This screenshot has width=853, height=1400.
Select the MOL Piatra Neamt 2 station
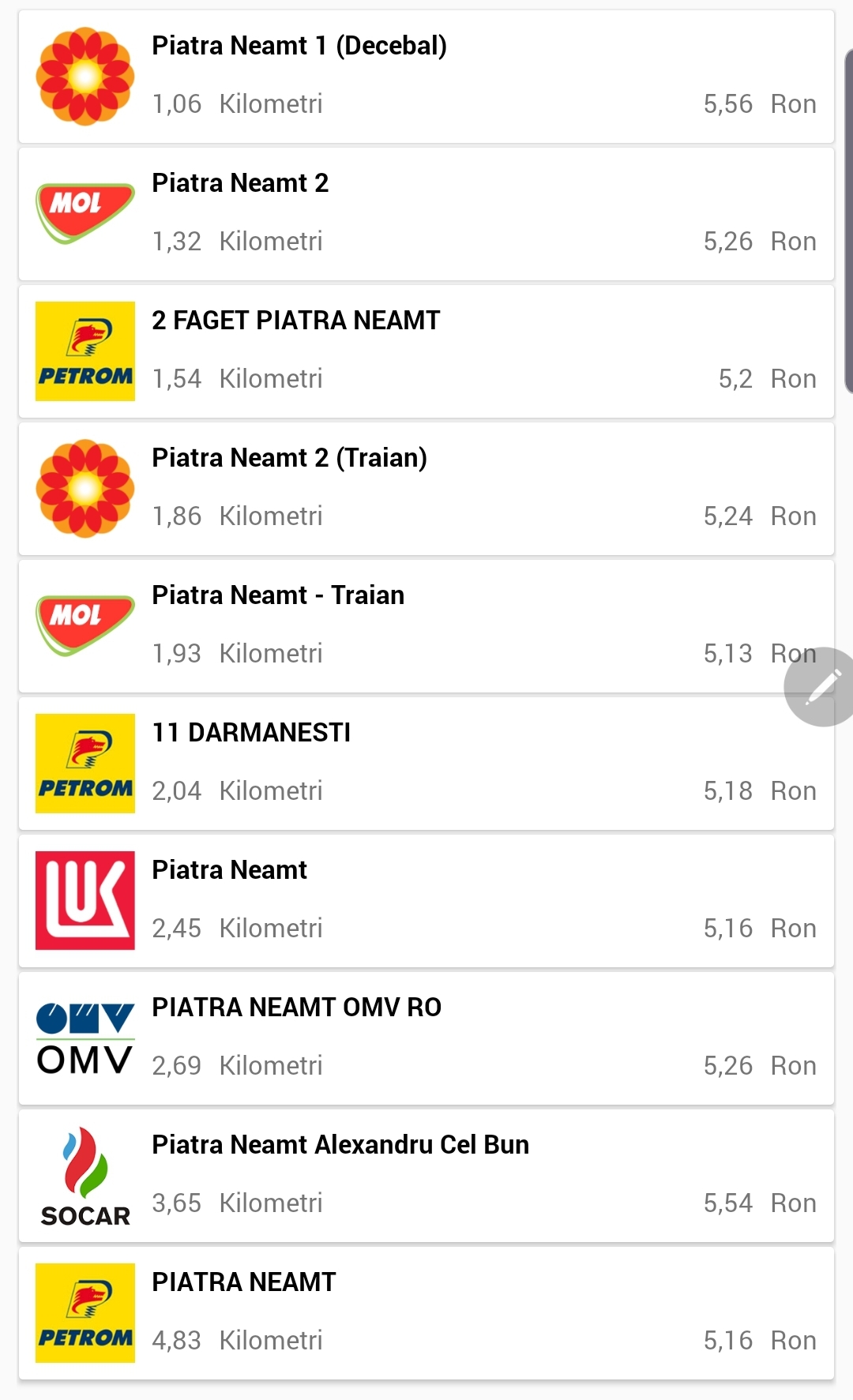426,214
